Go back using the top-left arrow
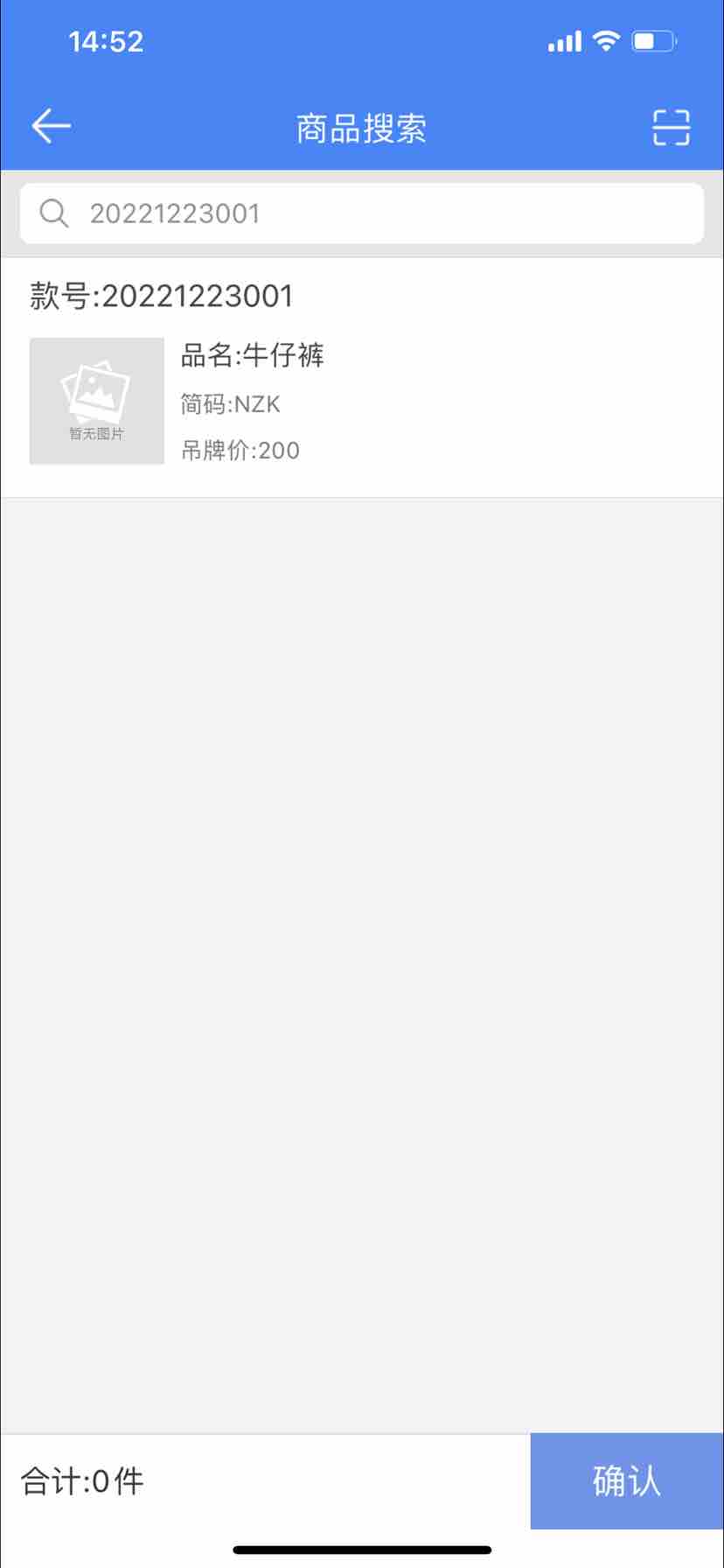The height and width of the screenshot is (1568, 724). [x=51, y=127]
